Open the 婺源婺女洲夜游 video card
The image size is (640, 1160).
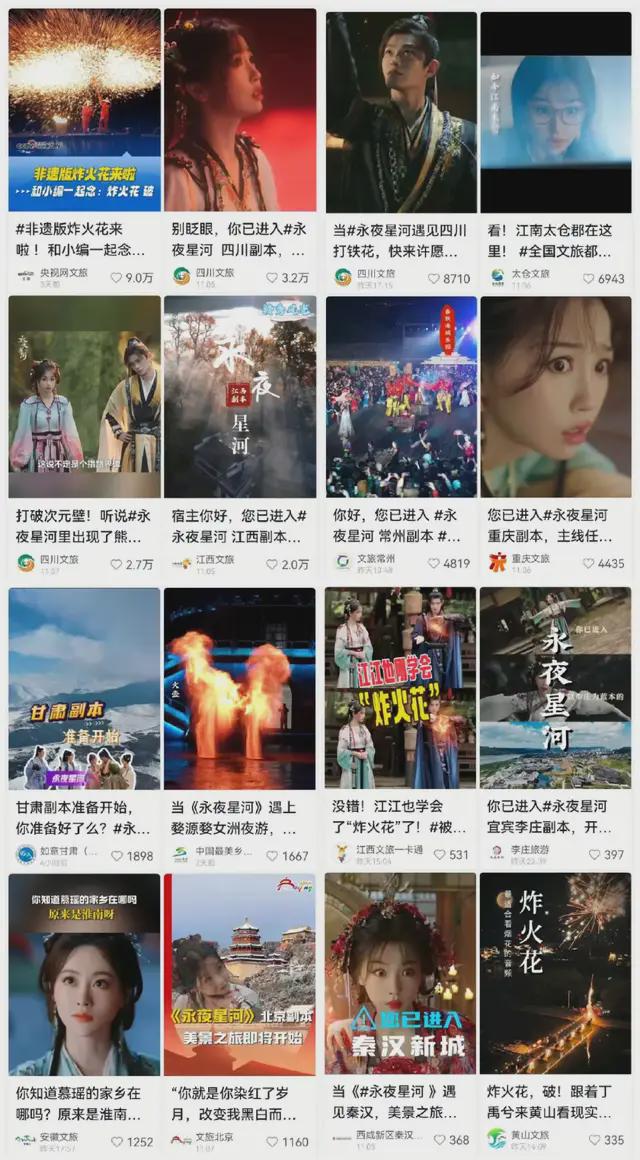(240, 688)
